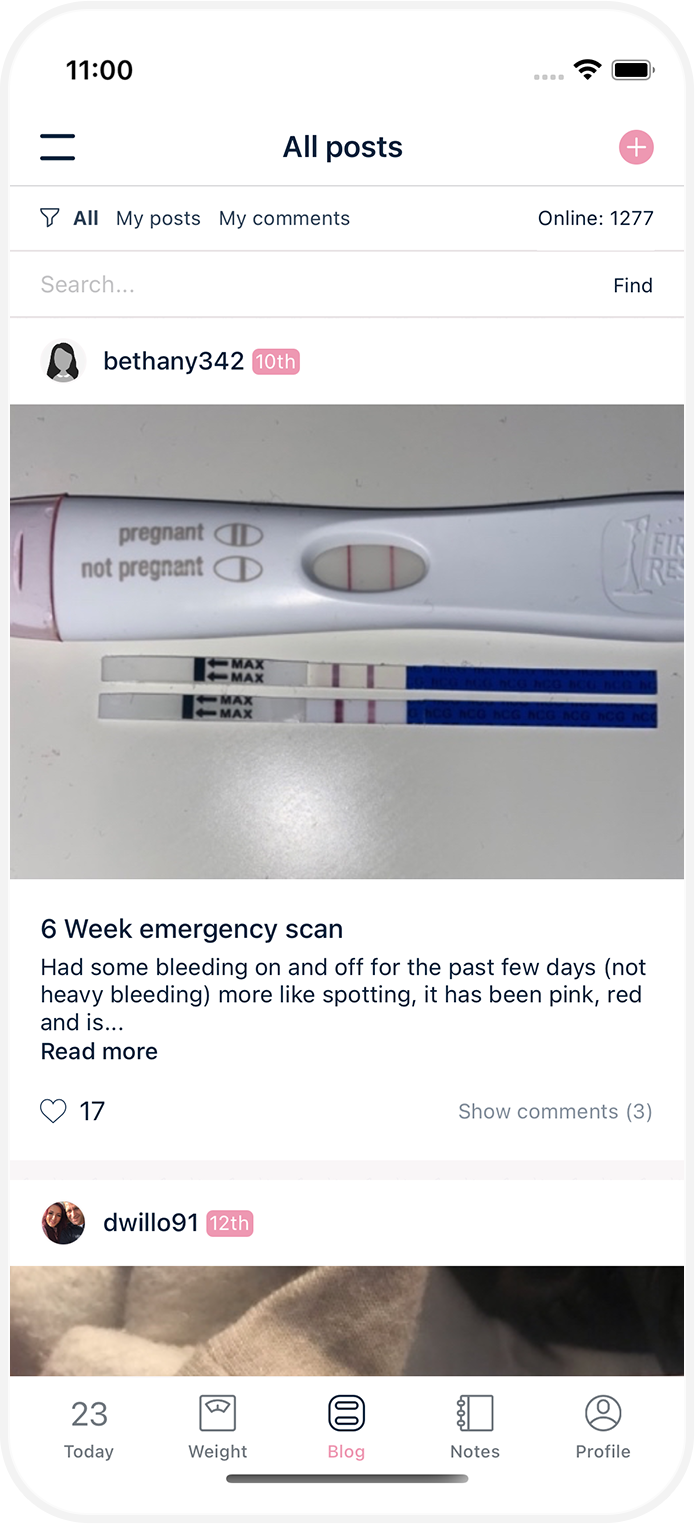Open the photo in dwillo91's post
The height and width of the screenshot is (1524, 696).
(347, 1320)
